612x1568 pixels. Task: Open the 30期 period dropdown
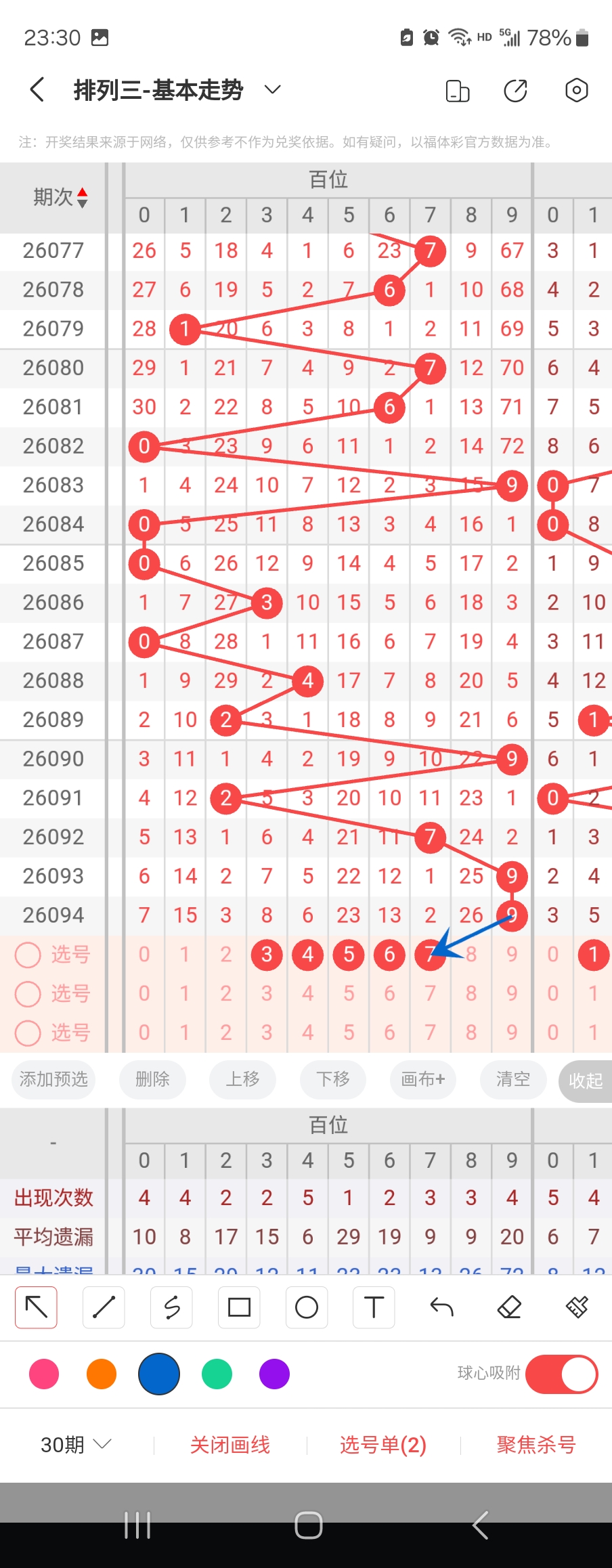tap(75, 1445)
